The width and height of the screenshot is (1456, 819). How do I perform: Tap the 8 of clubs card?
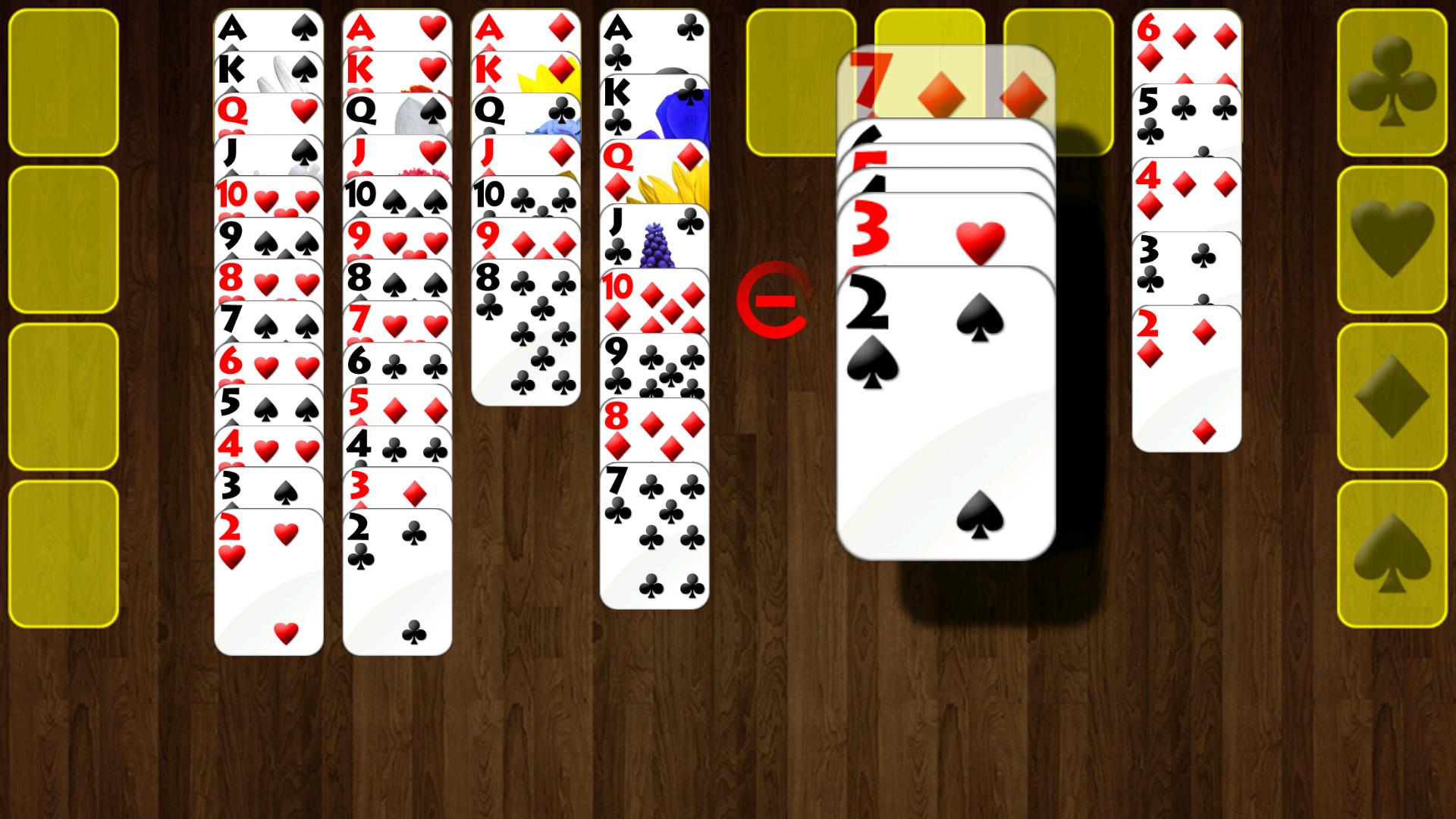(x=526, y=334)
